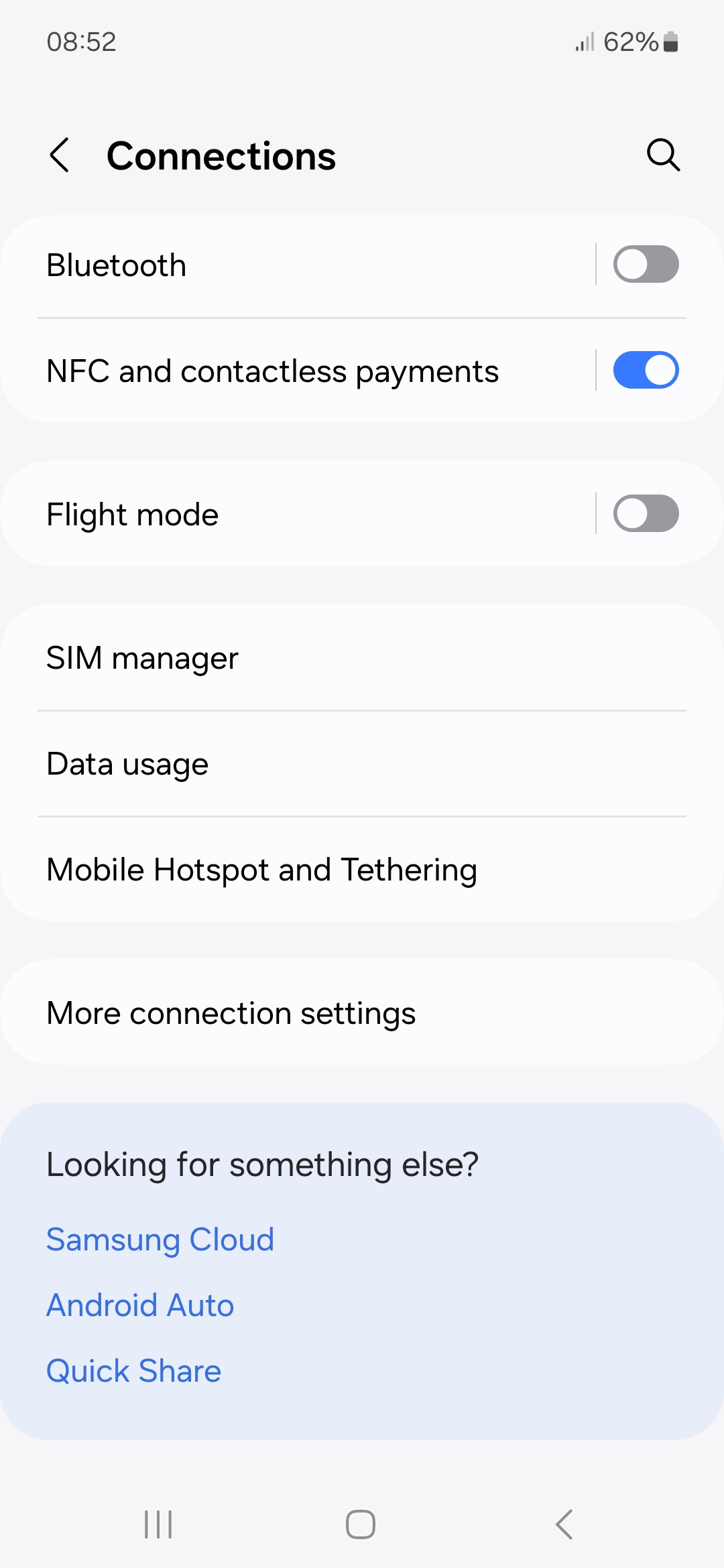Disable NFC and contactless payments switch
This screenshot has width=724, height=1568.
click(x=646, y=371)
